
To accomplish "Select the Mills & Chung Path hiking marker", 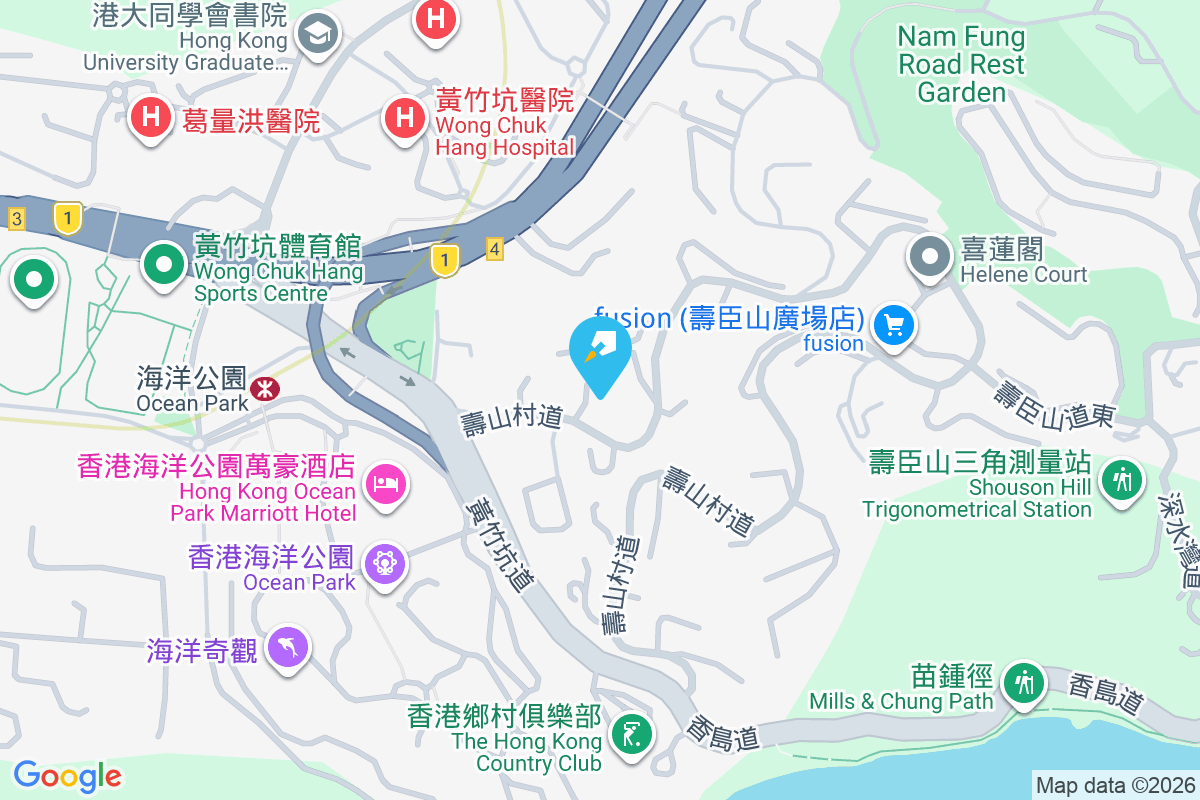I will (x=1024, y=684).
